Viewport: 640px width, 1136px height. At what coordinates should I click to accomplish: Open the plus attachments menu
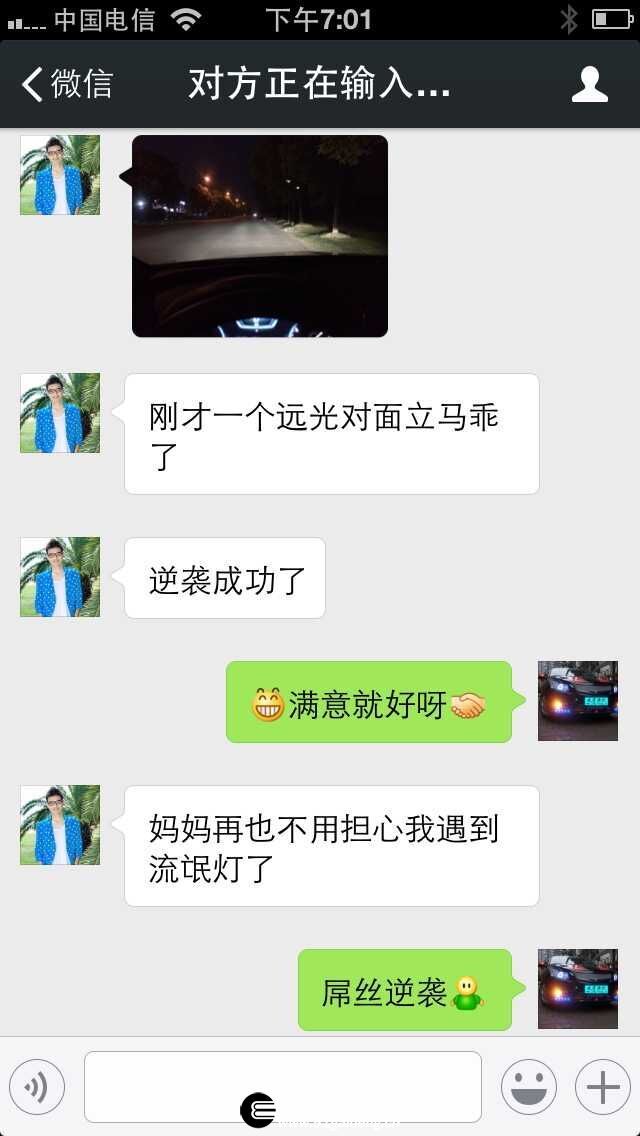pyautogui.click(x=603, y=1087)
